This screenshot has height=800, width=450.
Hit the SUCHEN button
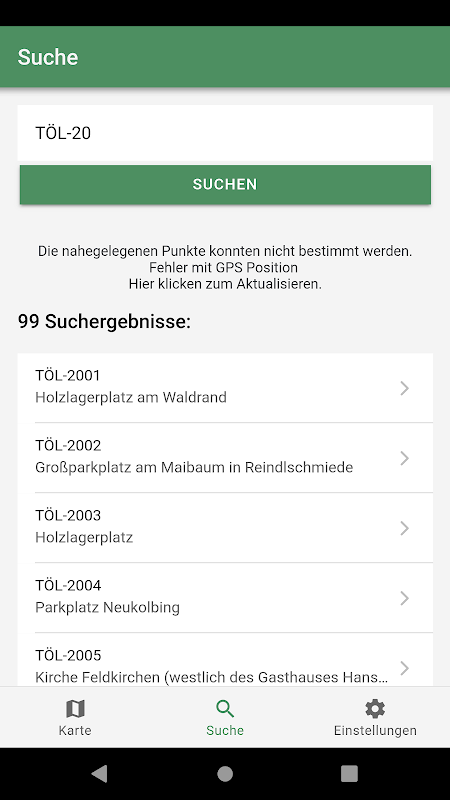point(225,184)
